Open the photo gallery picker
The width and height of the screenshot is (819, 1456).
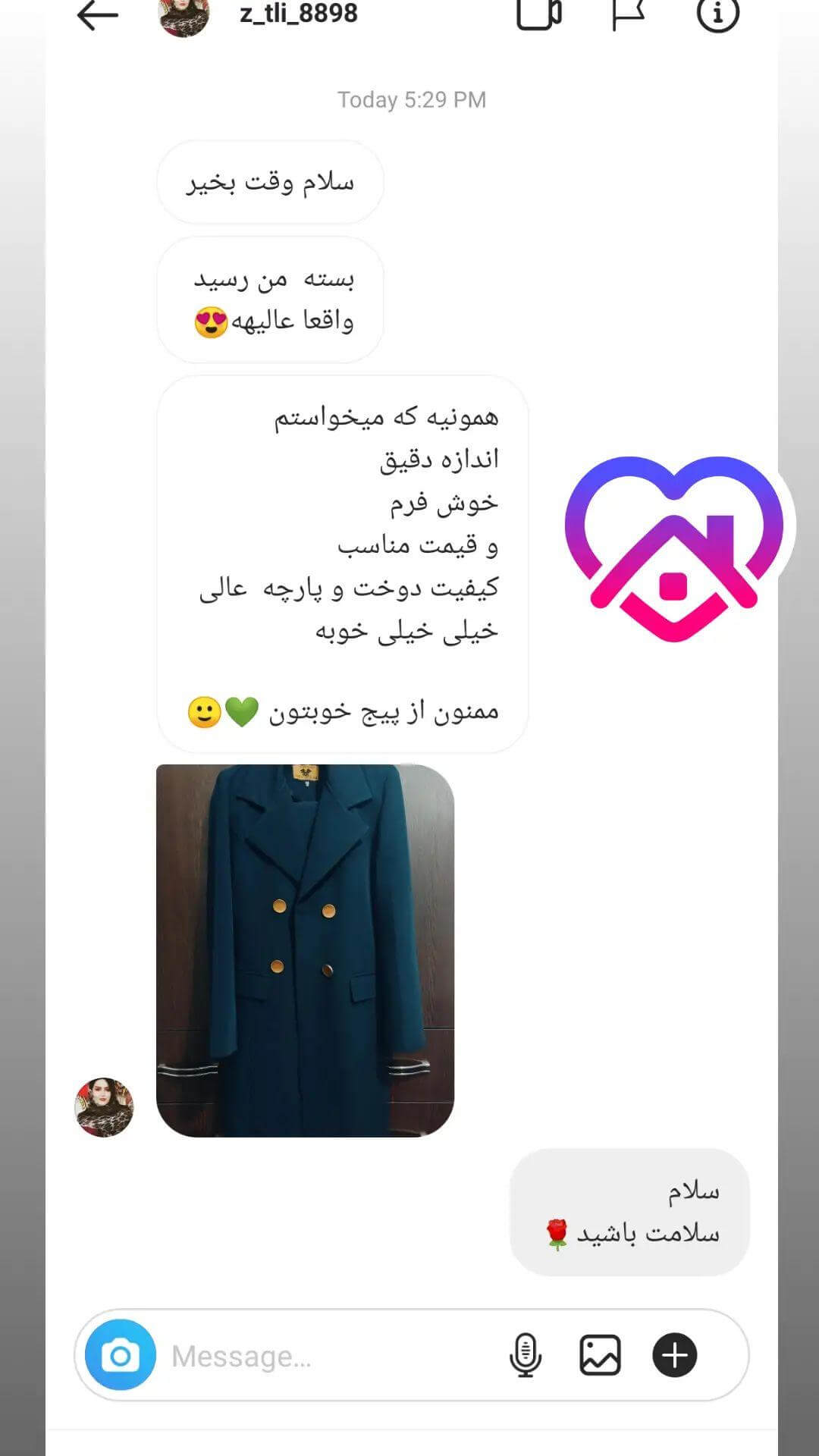pyautogui.click(x=599, y=1355)
